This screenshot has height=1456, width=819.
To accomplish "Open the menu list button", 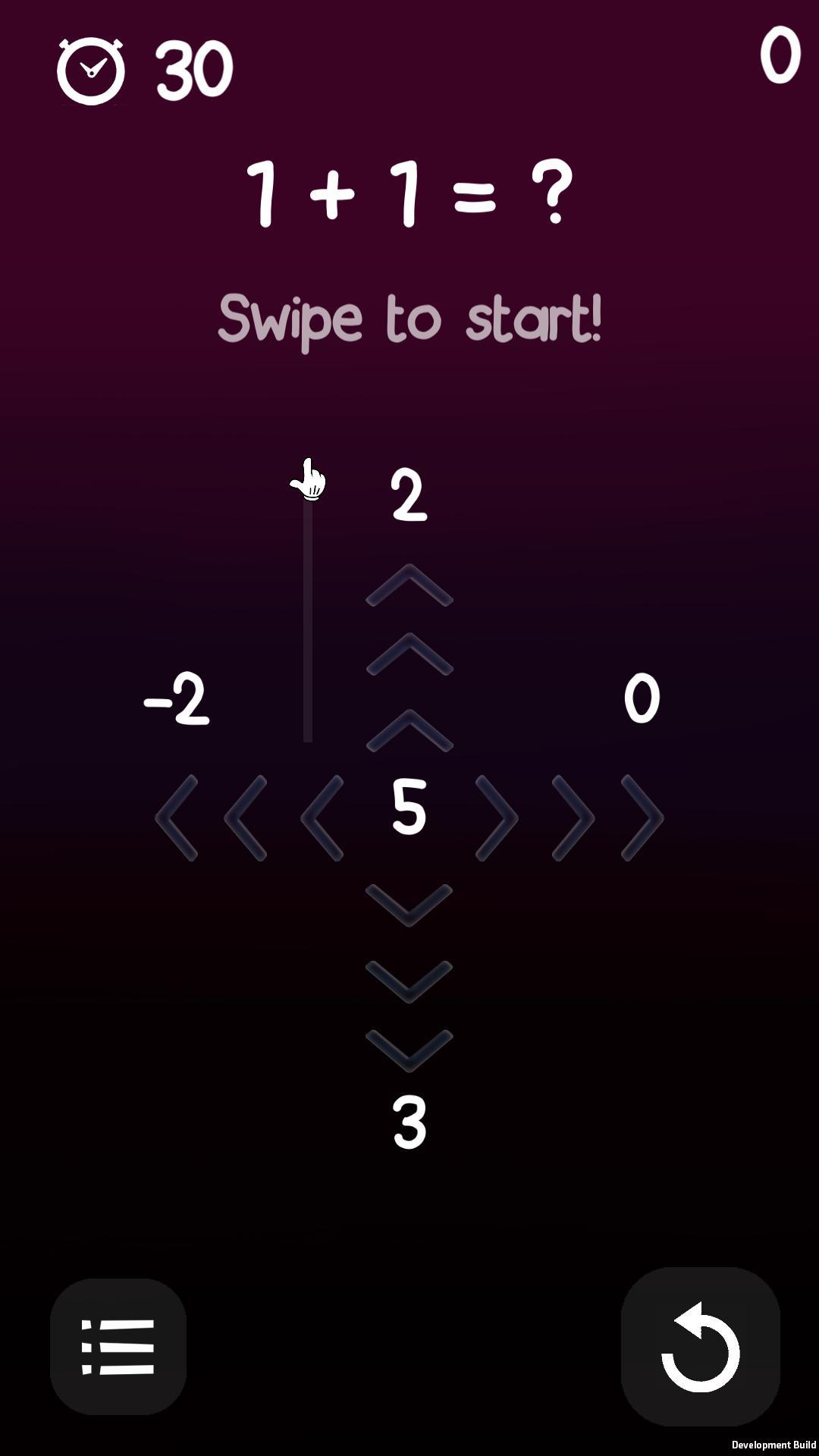I will click(x=118, y=1347).
